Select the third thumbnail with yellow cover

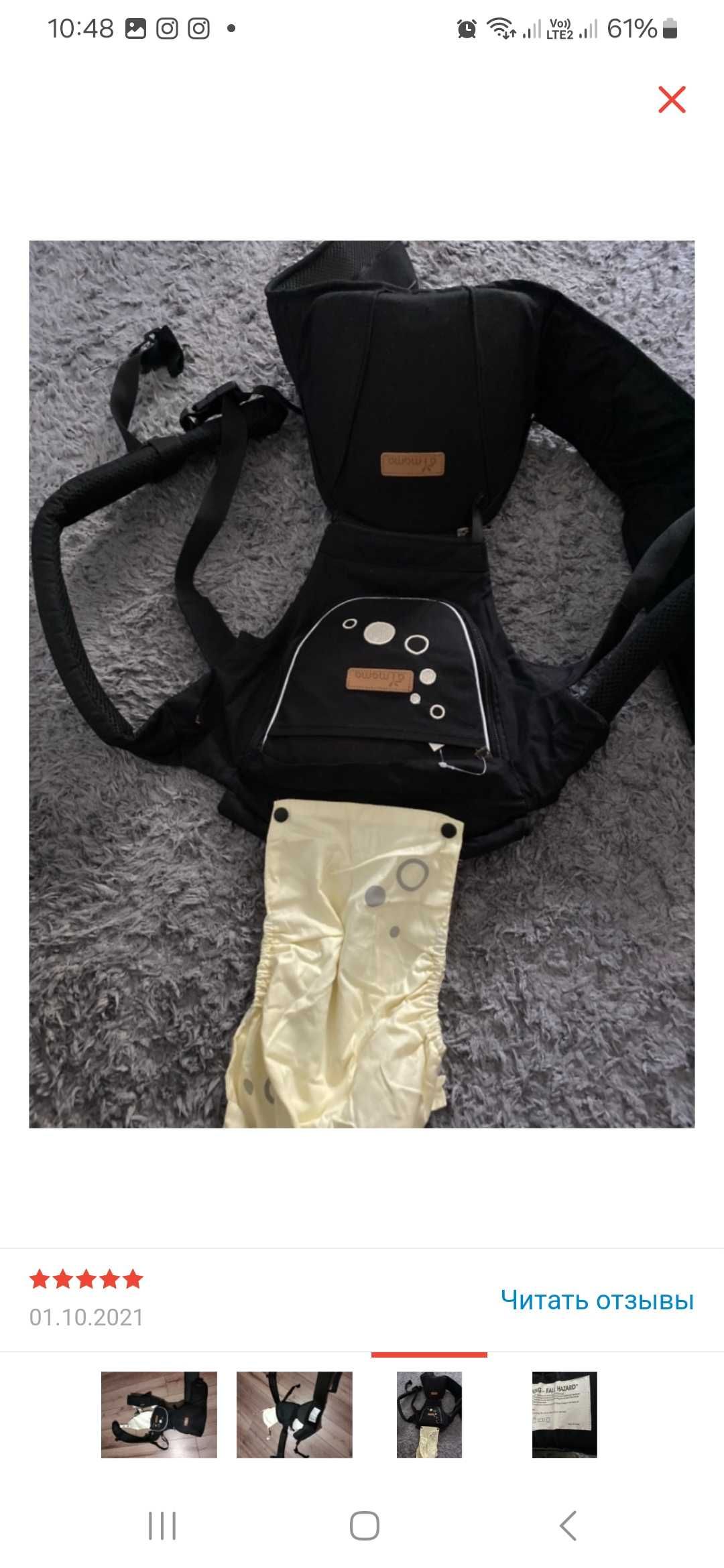[x=429, y=1415]
